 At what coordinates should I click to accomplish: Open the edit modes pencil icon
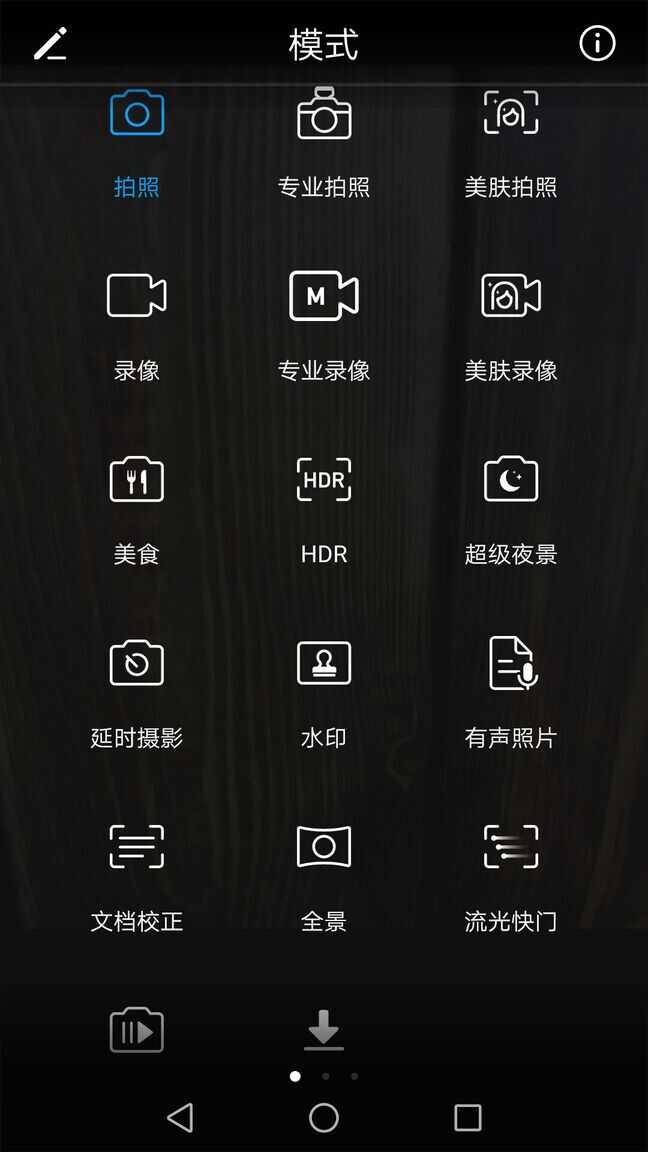[x=50, y=44]
